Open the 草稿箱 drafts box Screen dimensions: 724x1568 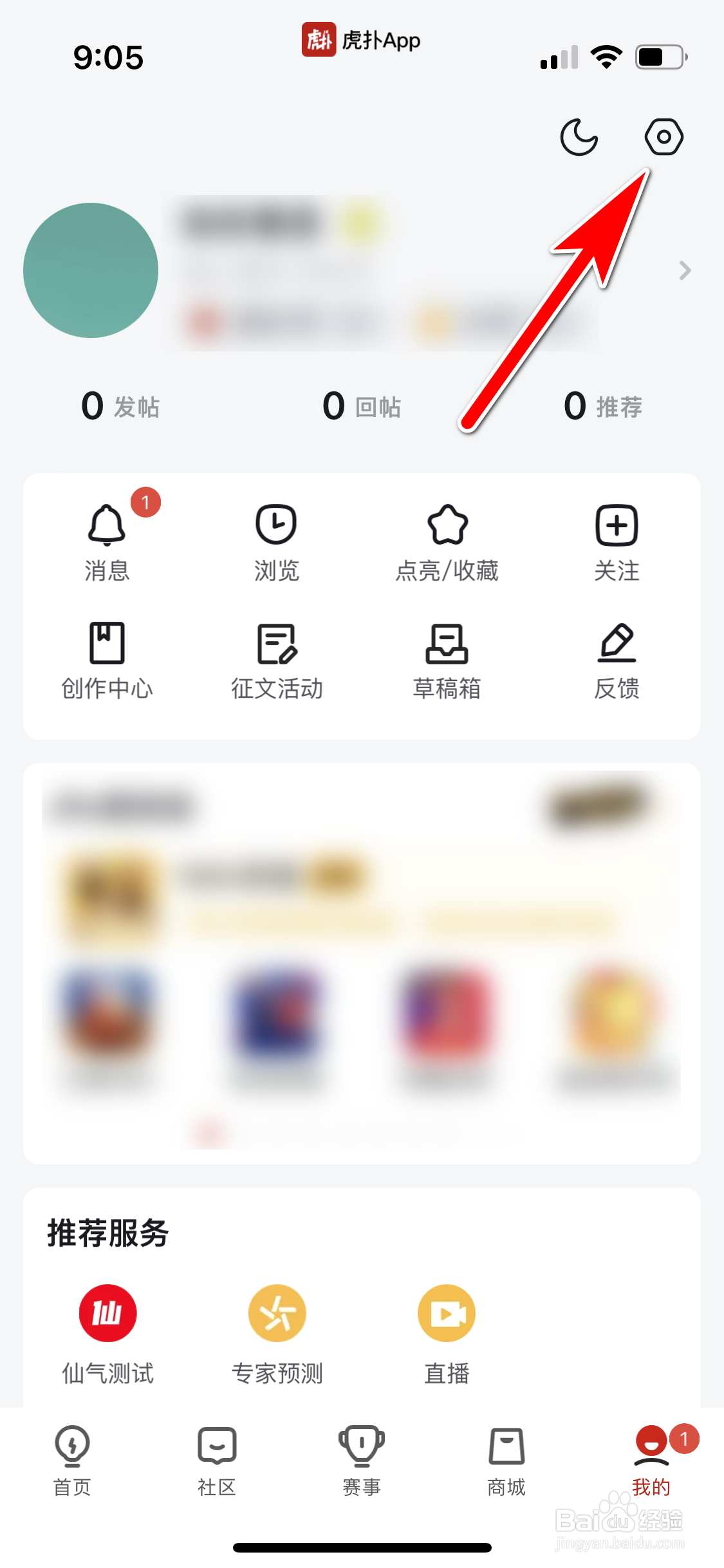point(448,660)
